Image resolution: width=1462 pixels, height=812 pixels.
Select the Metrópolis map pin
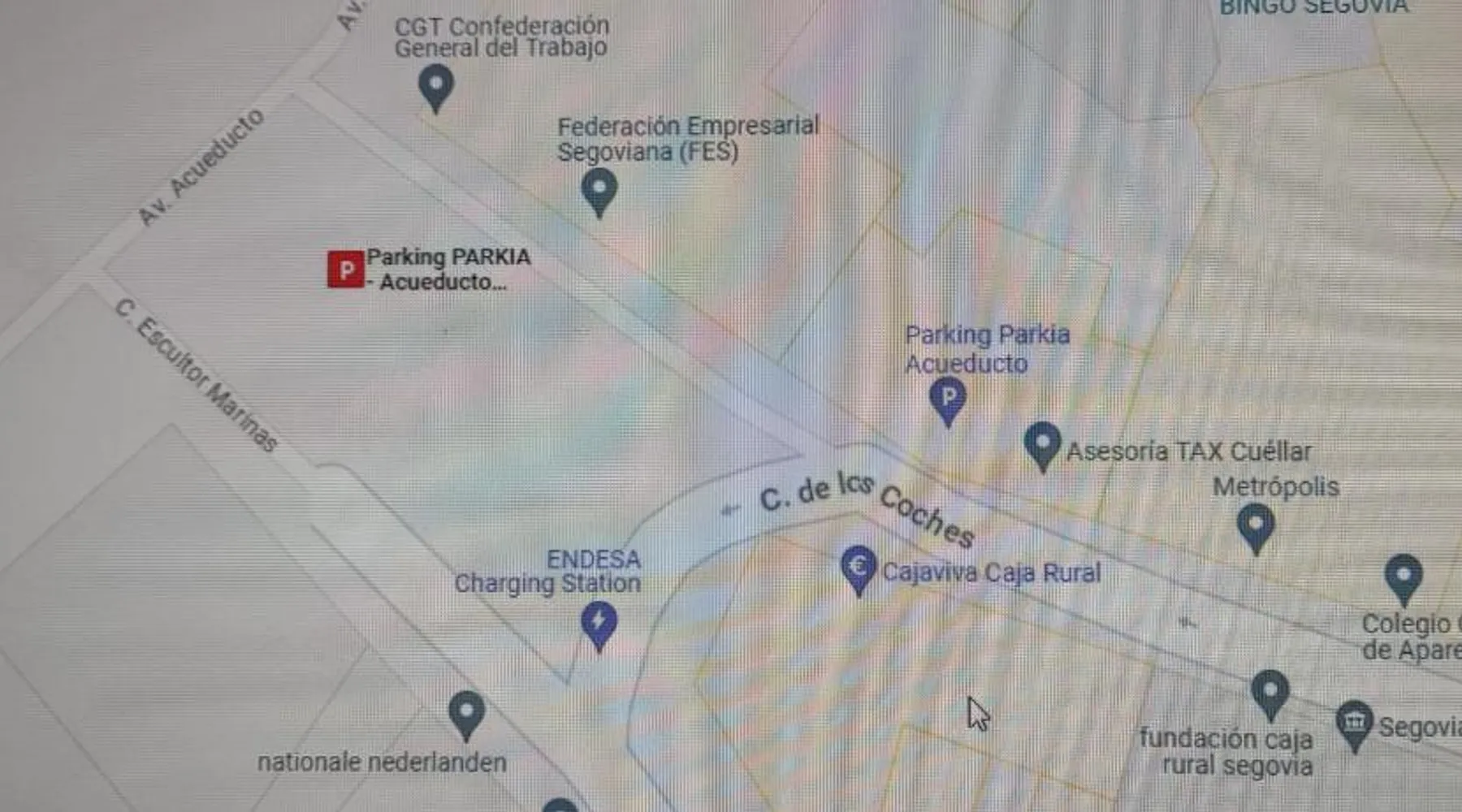coord(1256,526)
